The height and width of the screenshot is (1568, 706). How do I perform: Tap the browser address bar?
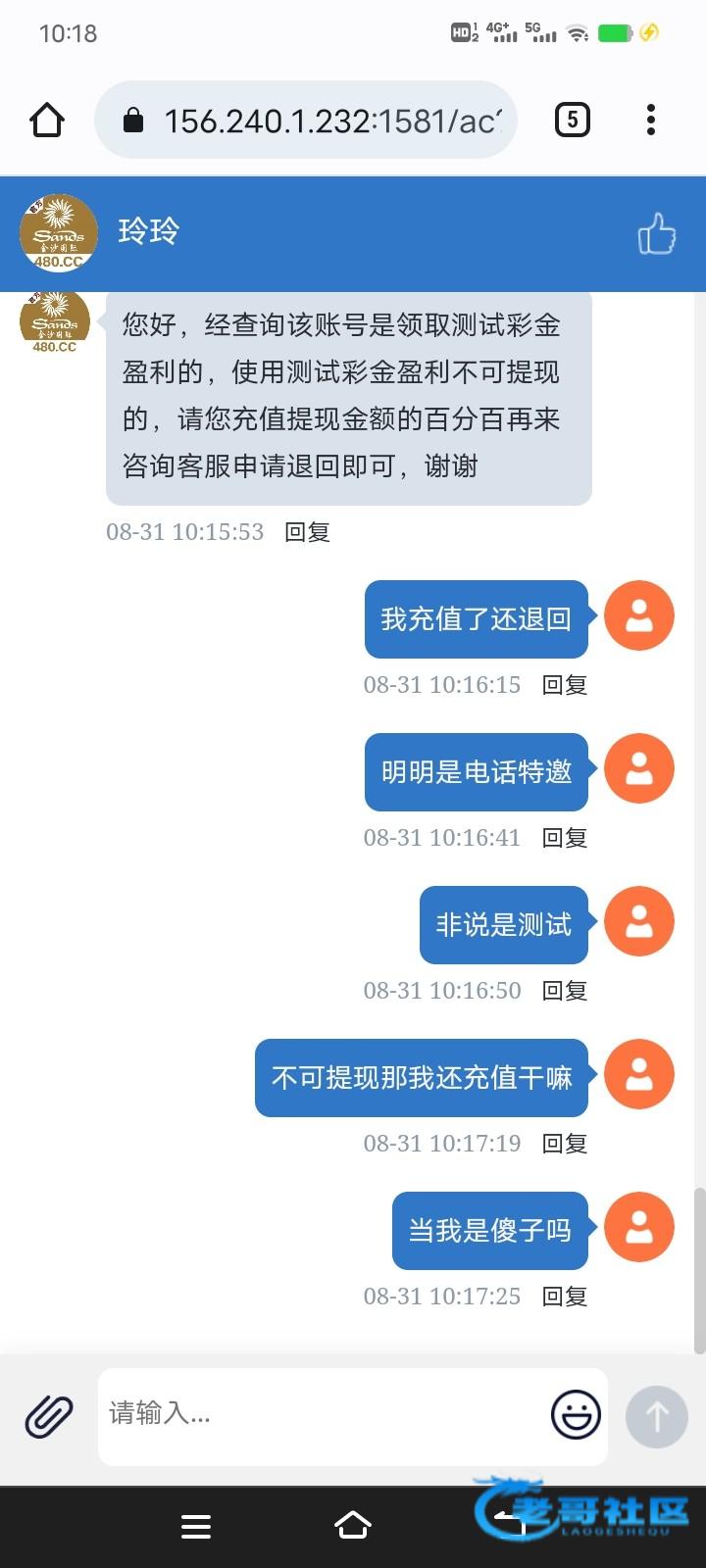(314, 121)
